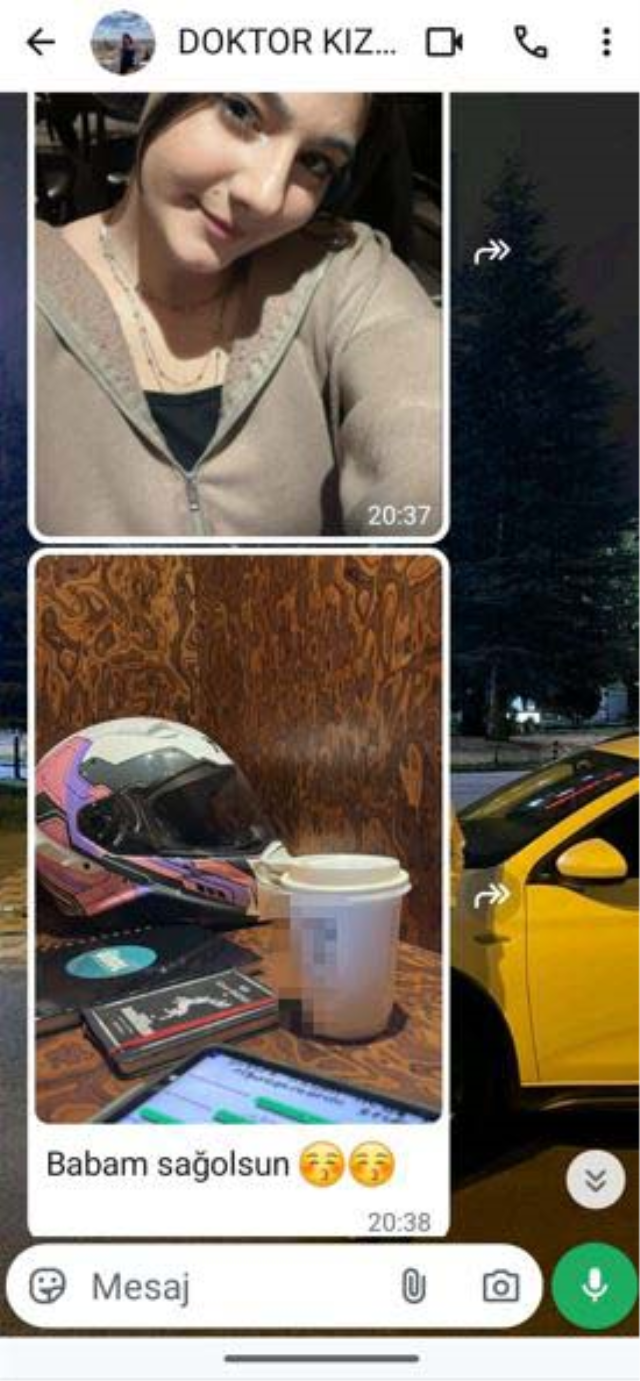
Task: Open the camera to take a photo
Action: click(x=500, y=1286)
